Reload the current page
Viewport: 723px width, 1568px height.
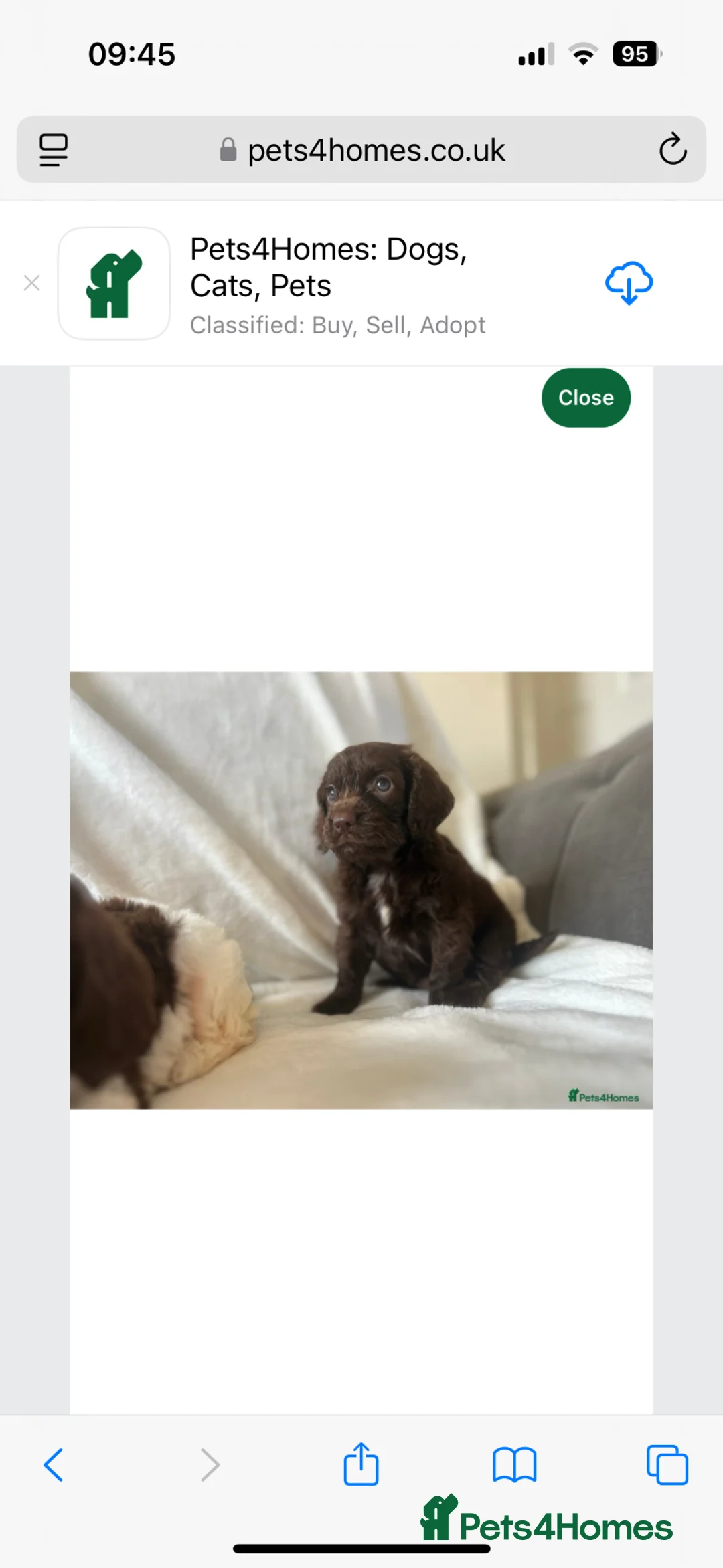[x=673, y=149]
